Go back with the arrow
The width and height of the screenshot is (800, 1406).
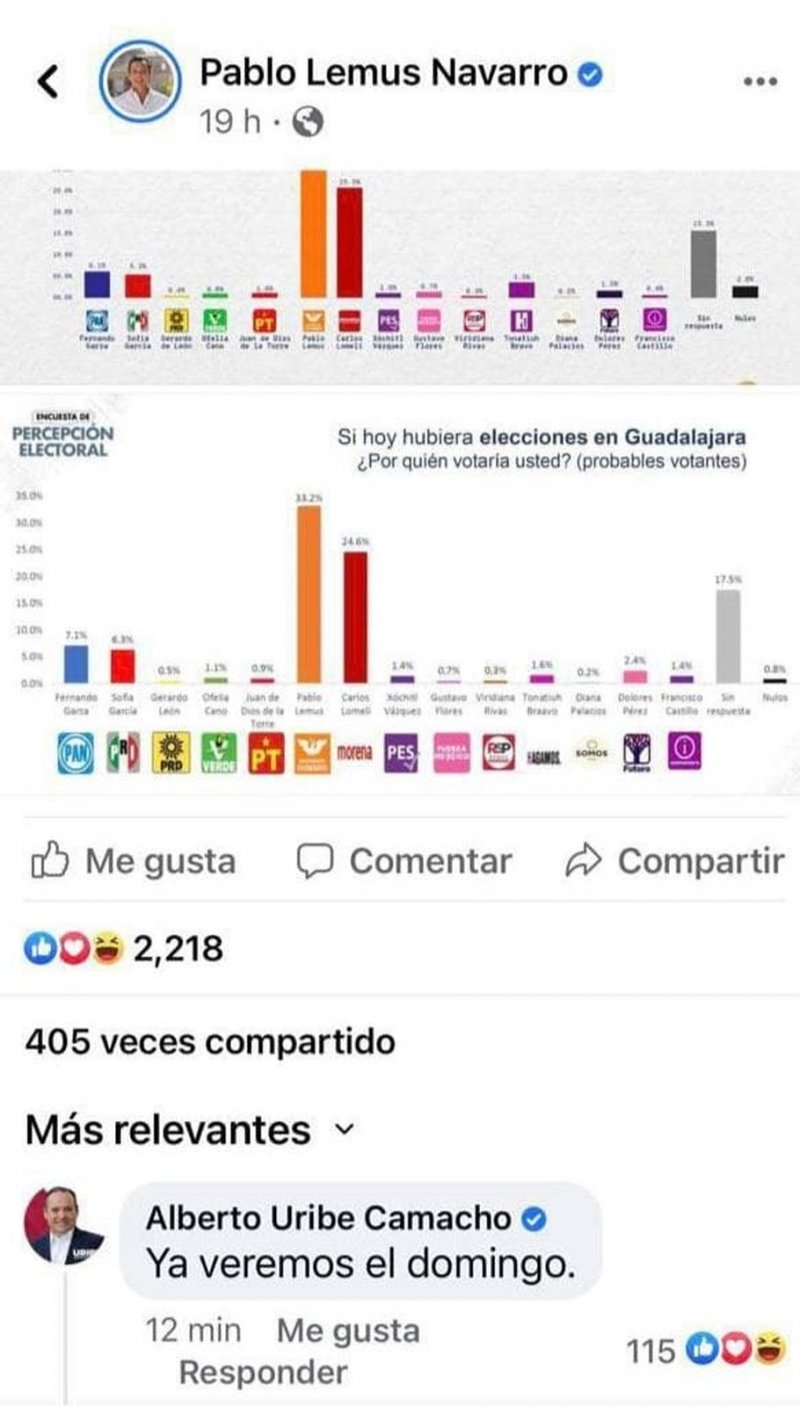[48, 82]
